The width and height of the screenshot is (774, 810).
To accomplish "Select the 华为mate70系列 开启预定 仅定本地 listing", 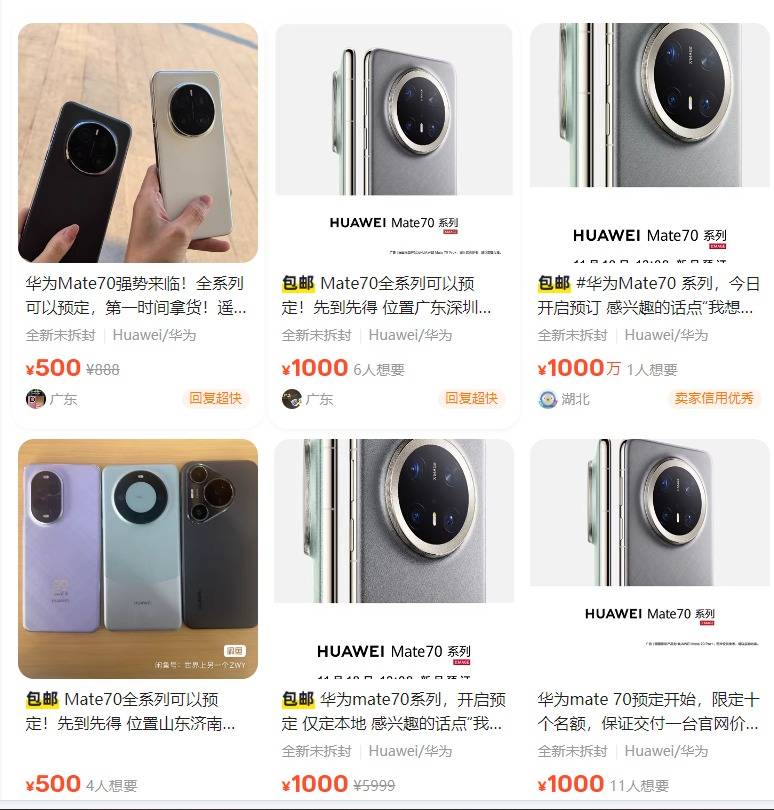I will coord(394,711).
